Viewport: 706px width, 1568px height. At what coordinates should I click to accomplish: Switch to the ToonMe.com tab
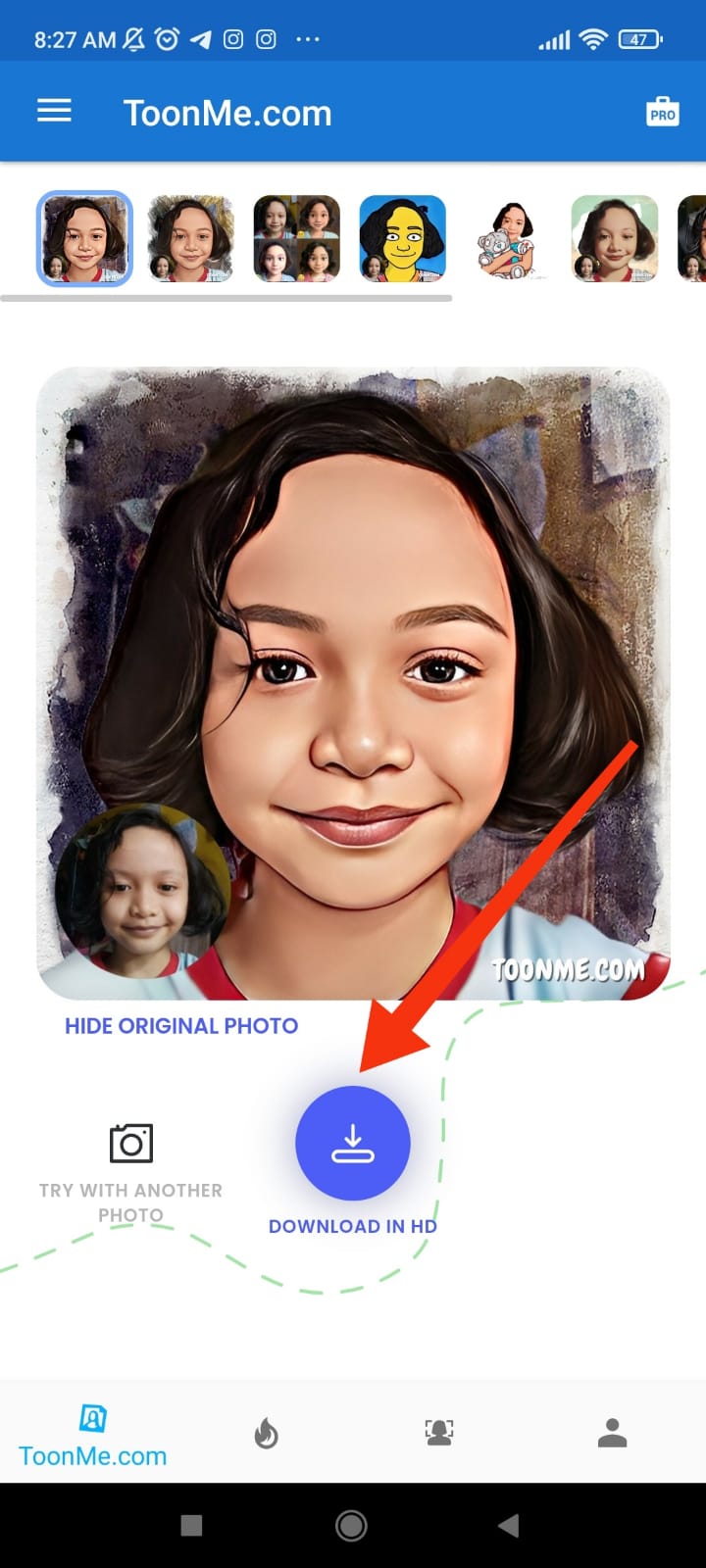click(x=93, y=1435)
